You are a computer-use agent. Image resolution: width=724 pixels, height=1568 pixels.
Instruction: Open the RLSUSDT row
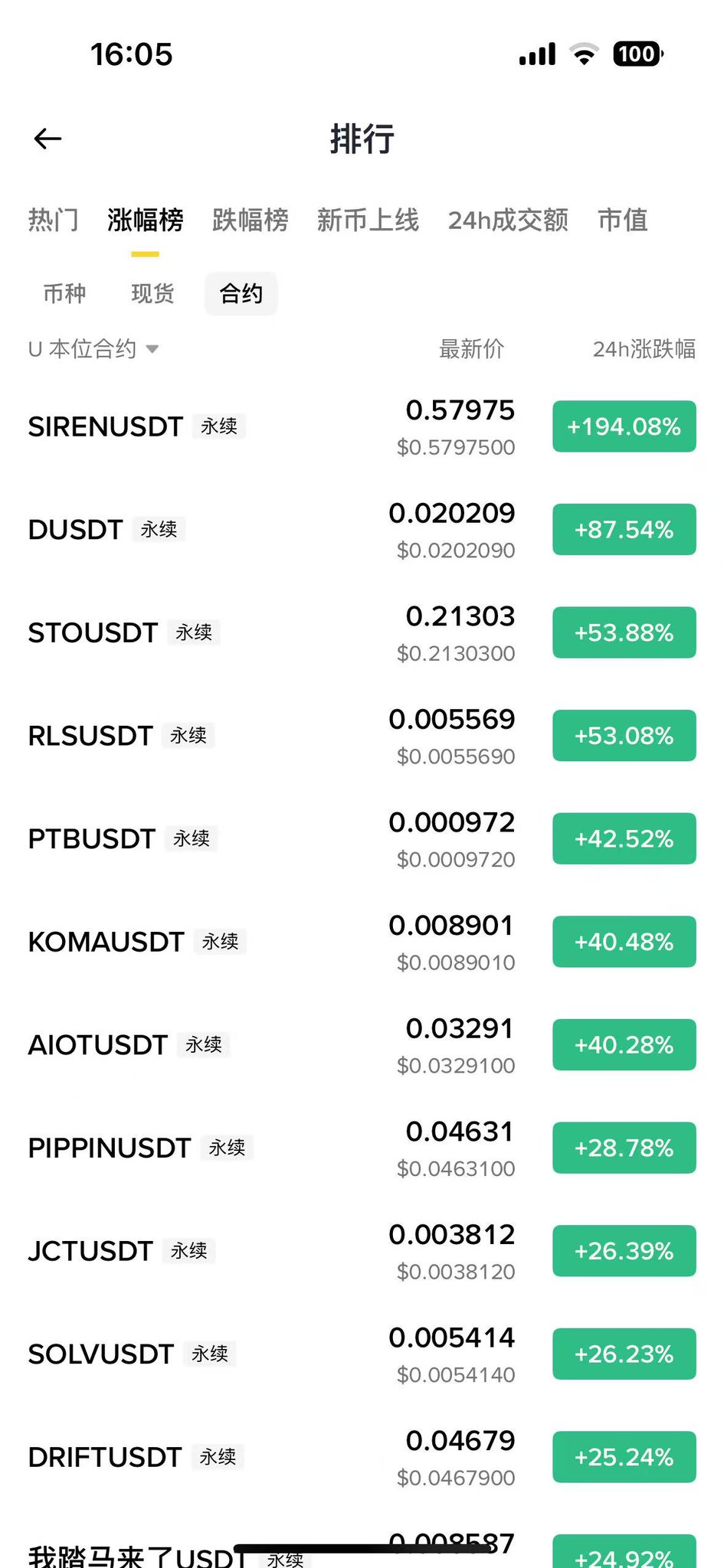[90, 736]
